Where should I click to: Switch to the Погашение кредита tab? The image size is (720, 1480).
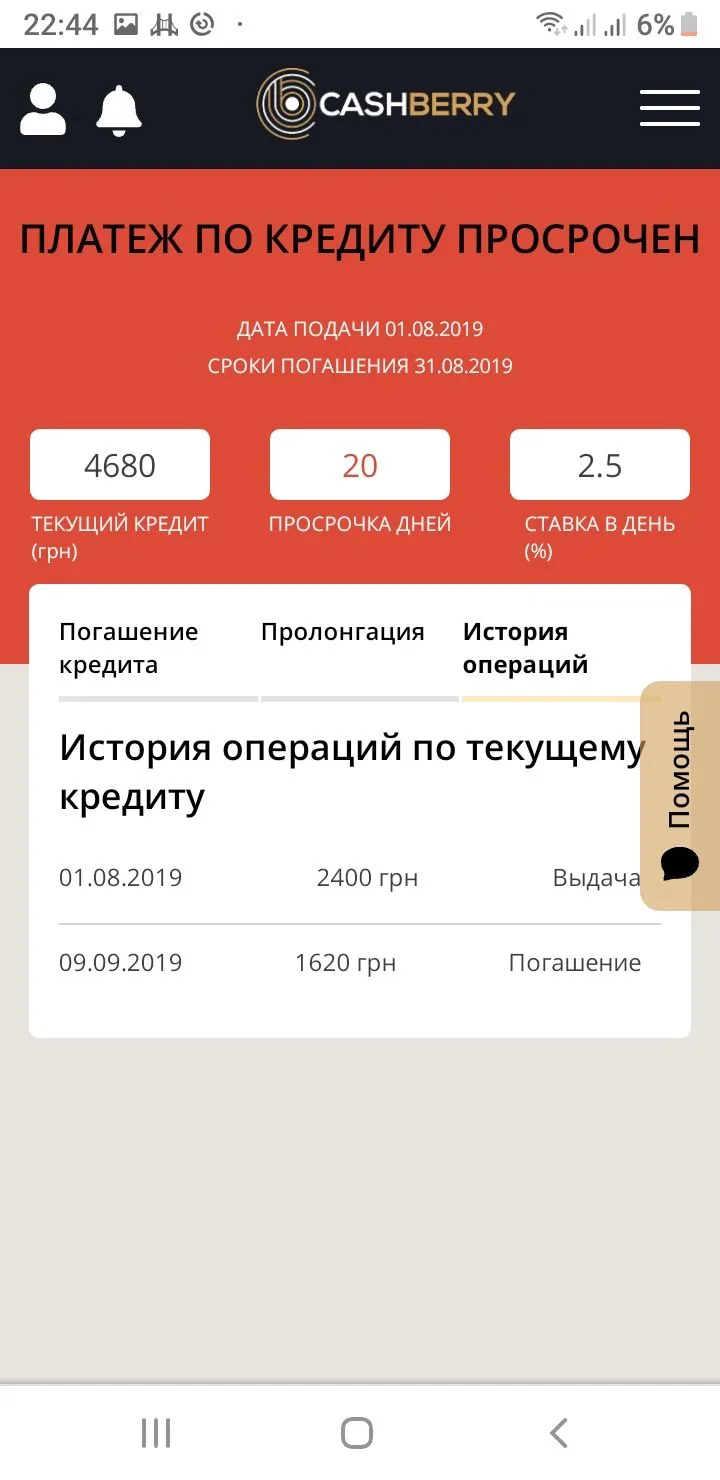click(x=129, y=648)
